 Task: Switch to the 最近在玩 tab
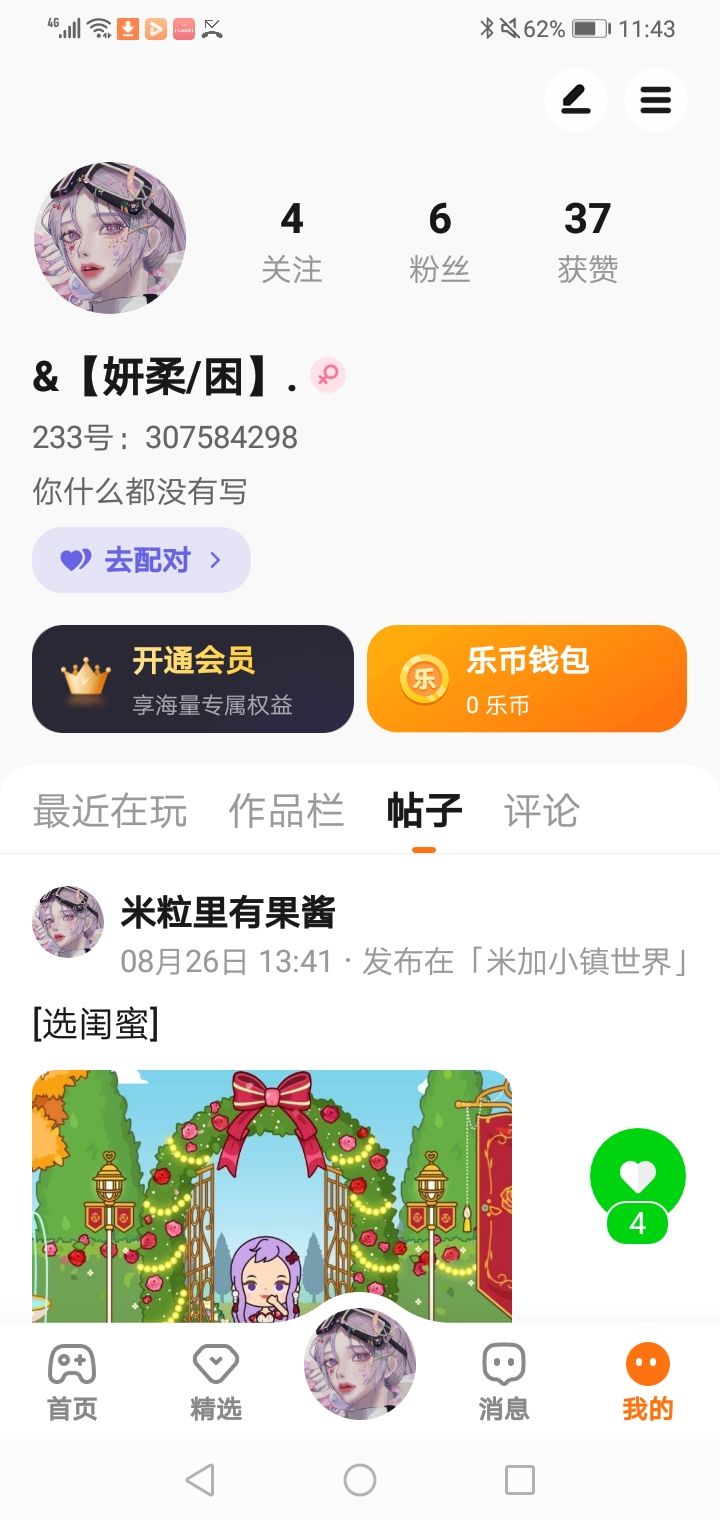point(110,810)
